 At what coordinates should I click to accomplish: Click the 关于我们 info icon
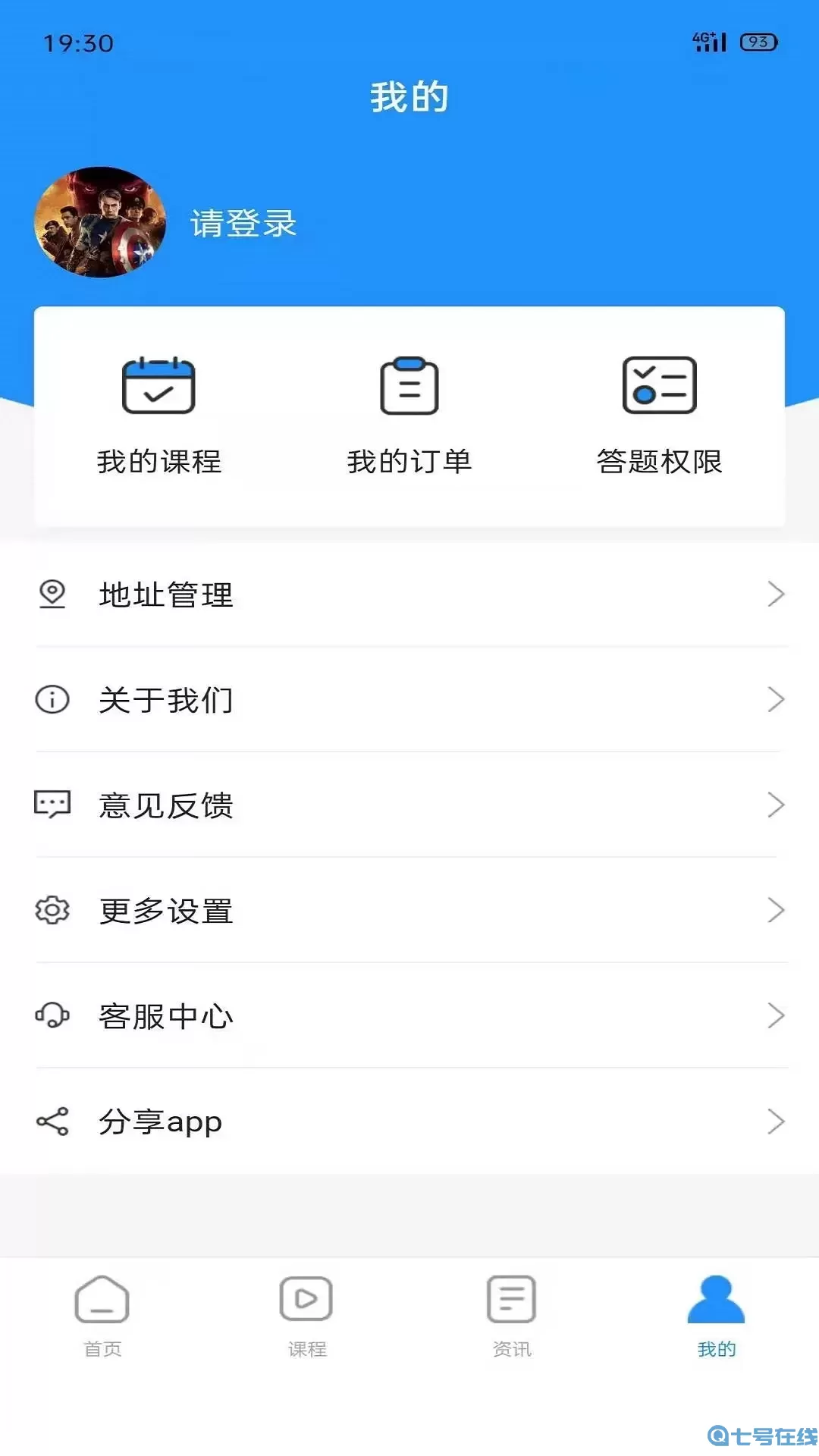click(52, 701)
